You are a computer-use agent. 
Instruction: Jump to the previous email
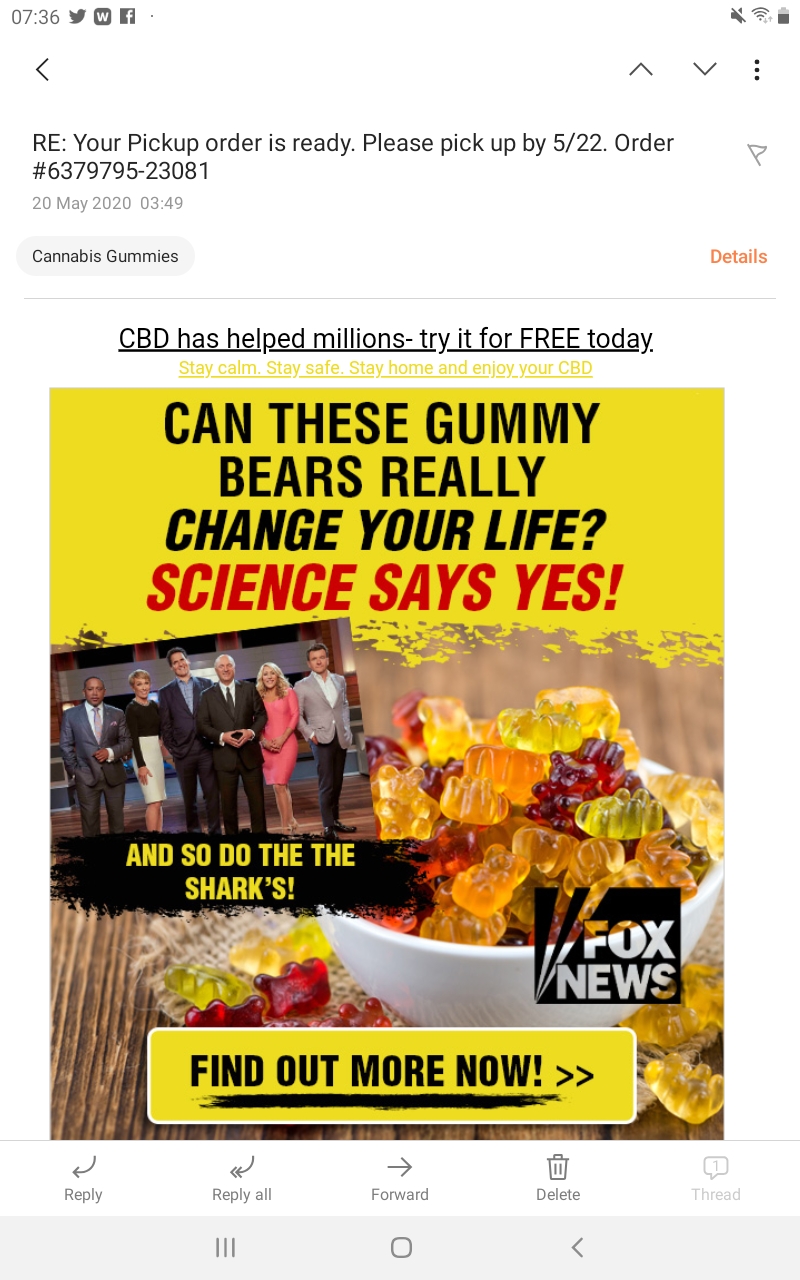click(x=641, y=69)
